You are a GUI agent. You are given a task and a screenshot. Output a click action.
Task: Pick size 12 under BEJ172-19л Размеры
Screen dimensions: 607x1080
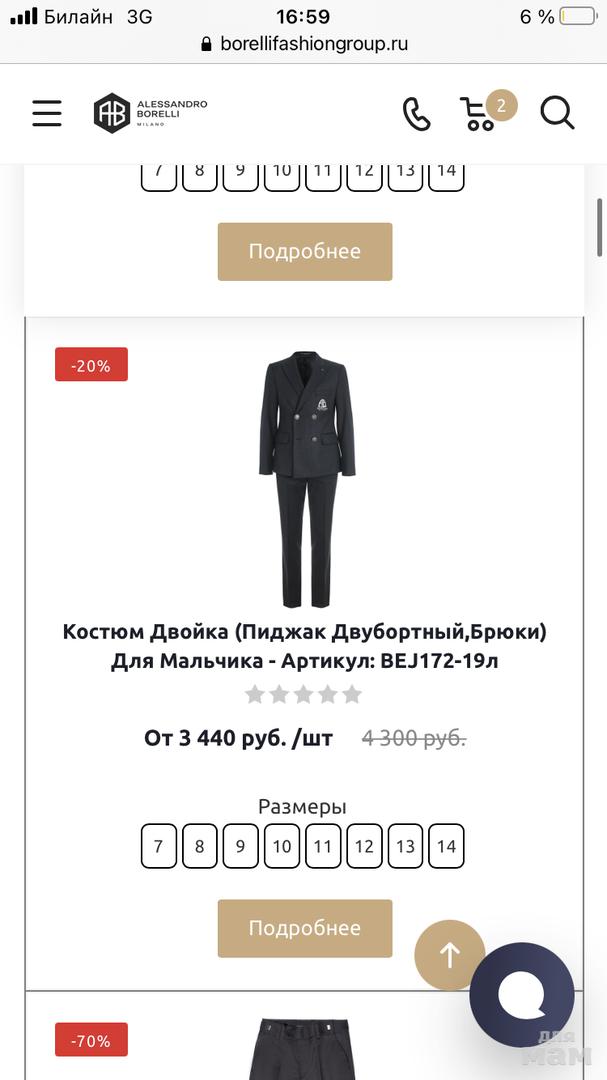(x=364, y=847)
